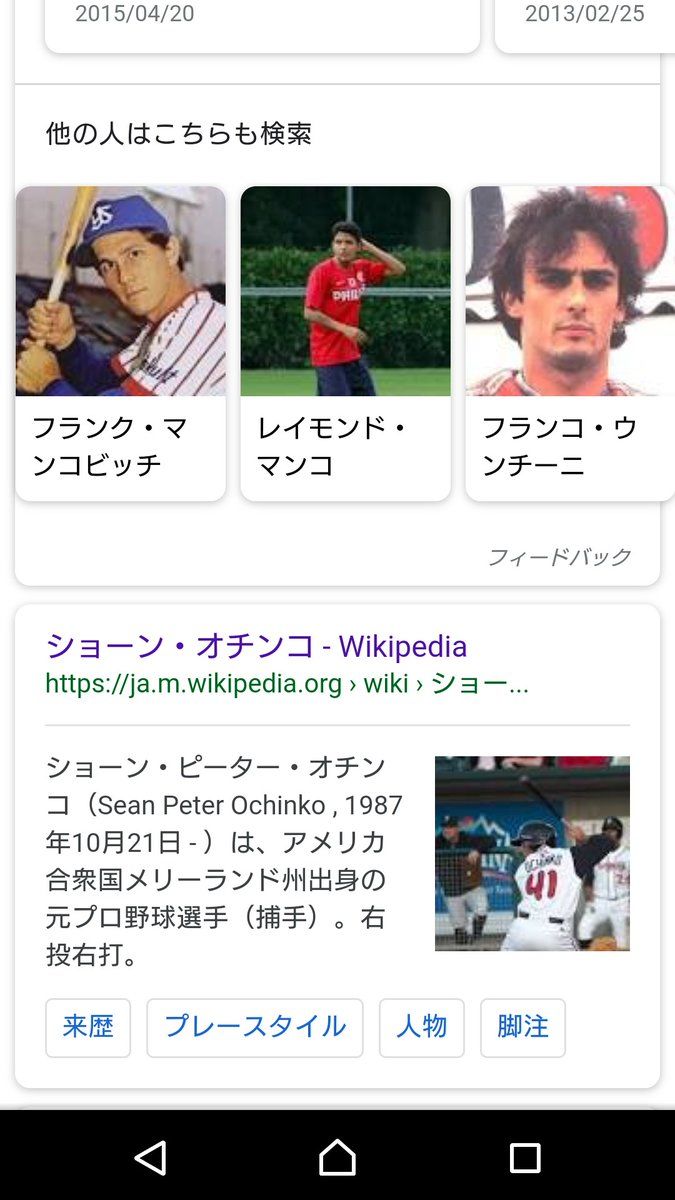Image resolution: width=675 pixels, height=1200 pixels.
Task: Jump to the 来歴 section
Action: pos(88,1027)
